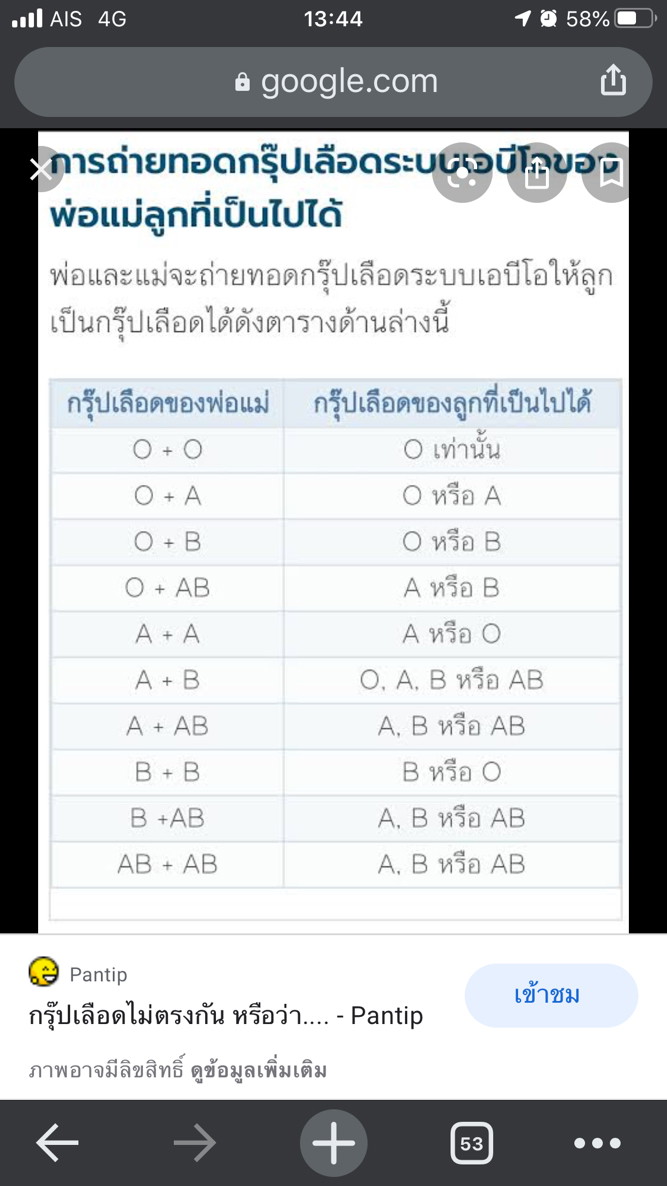The width and height of the screenshot is (667, 1186).
Task: Open the Pantip page titled กรุ๊ปเลือดไม่ตรงกัน
Action: pyautogui.click(x=226, y=1016)
